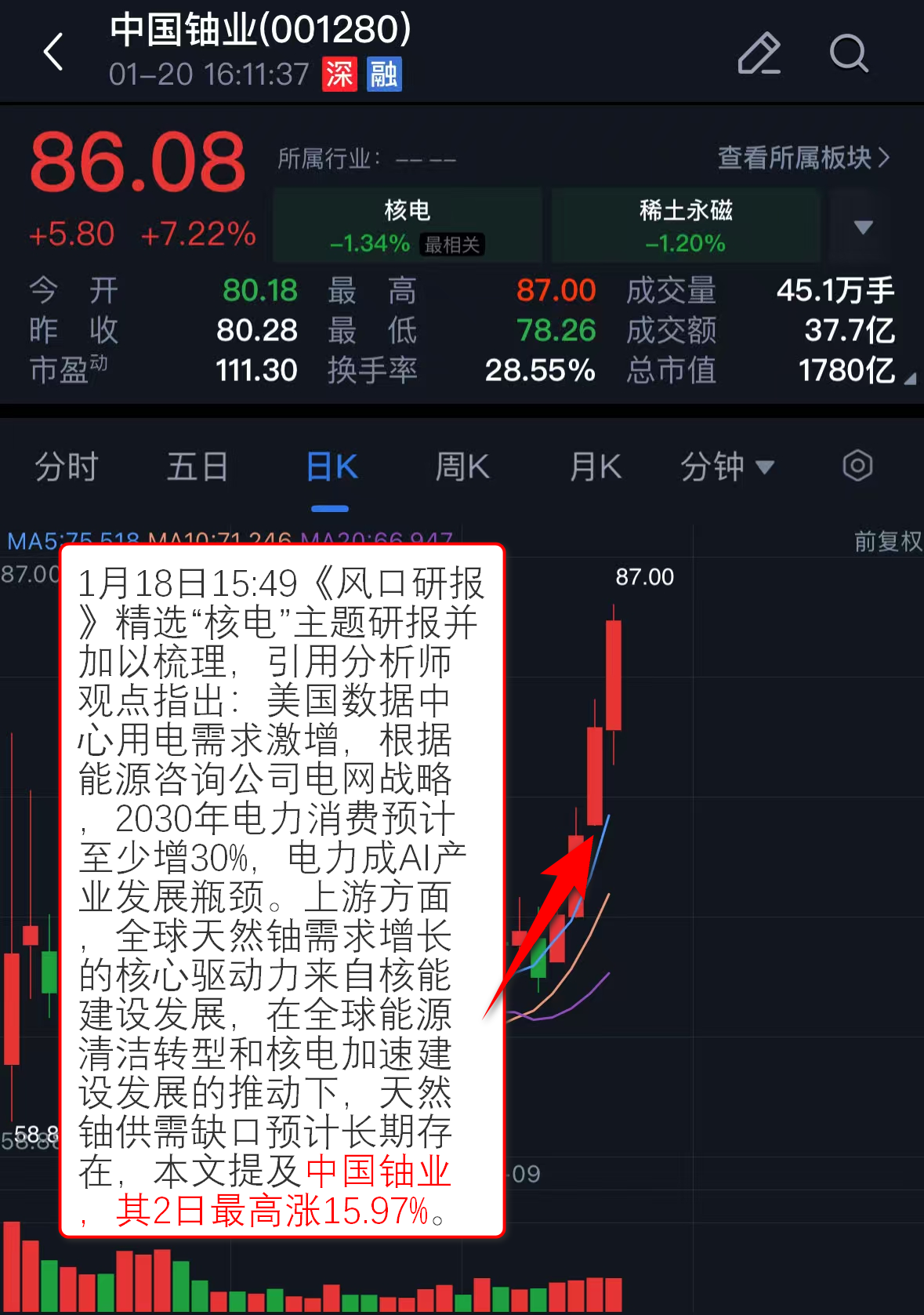924x1315 pixels.
Task: Switch to 周K chart tab
Action: (x=462, y=467)
